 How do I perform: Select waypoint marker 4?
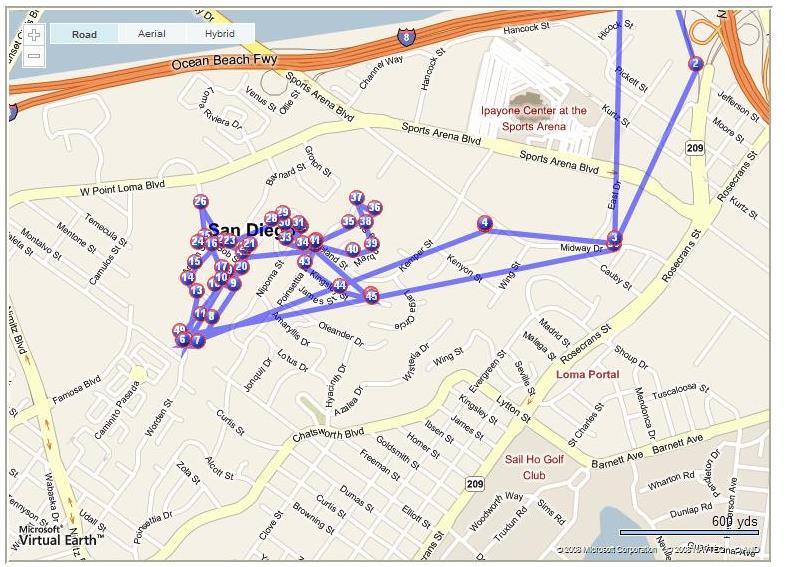[x=485, y=223]
